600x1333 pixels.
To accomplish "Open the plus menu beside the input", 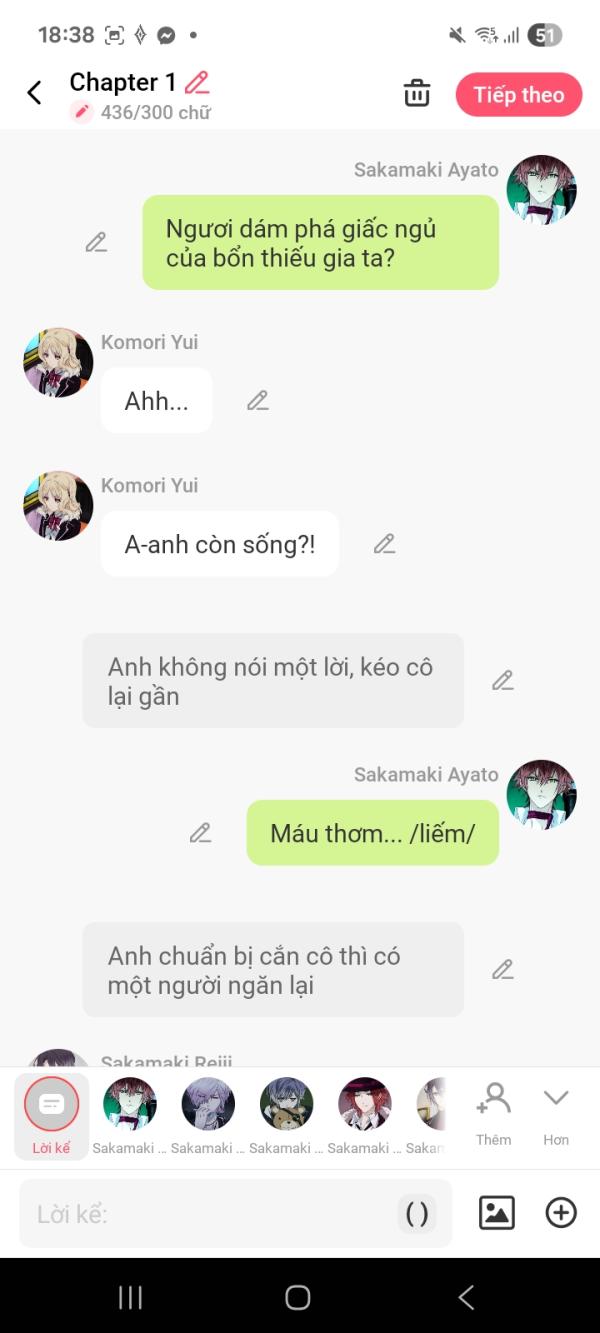I will (561, 1213).
